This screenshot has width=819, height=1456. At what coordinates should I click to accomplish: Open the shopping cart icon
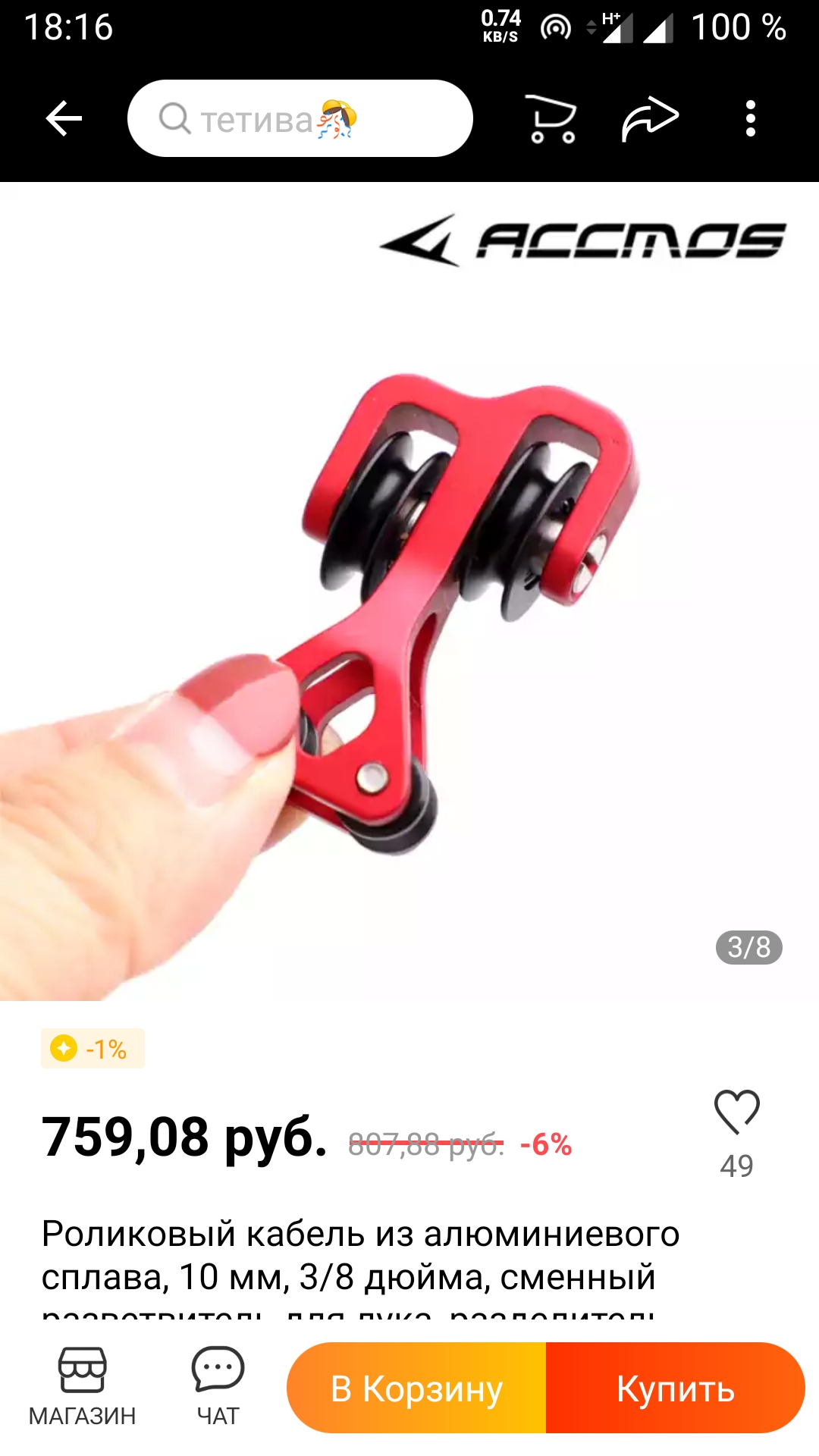pyautogui.click(x=551, y=119)
